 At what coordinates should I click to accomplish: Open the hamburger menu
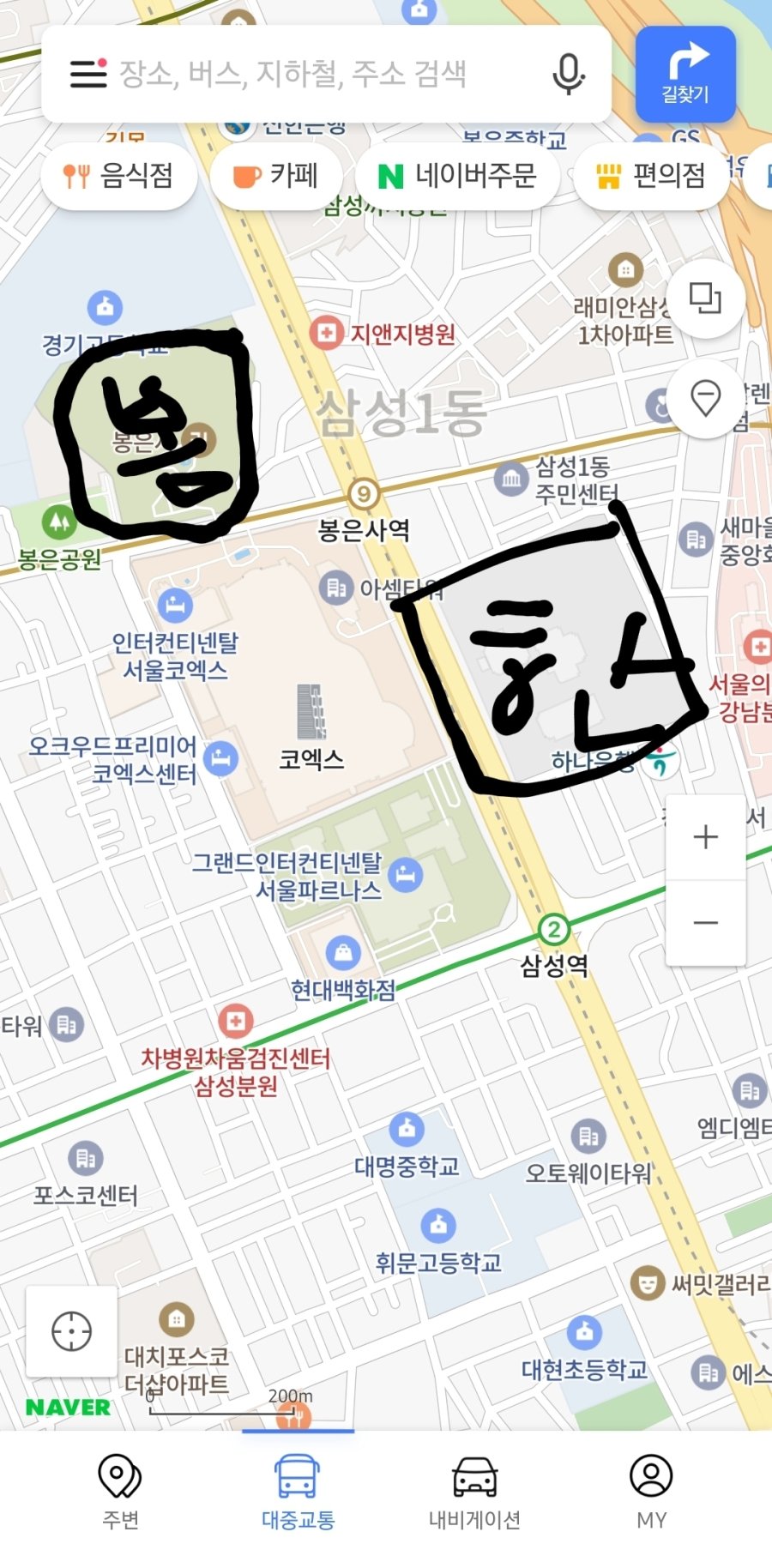(x=88, y=74)
